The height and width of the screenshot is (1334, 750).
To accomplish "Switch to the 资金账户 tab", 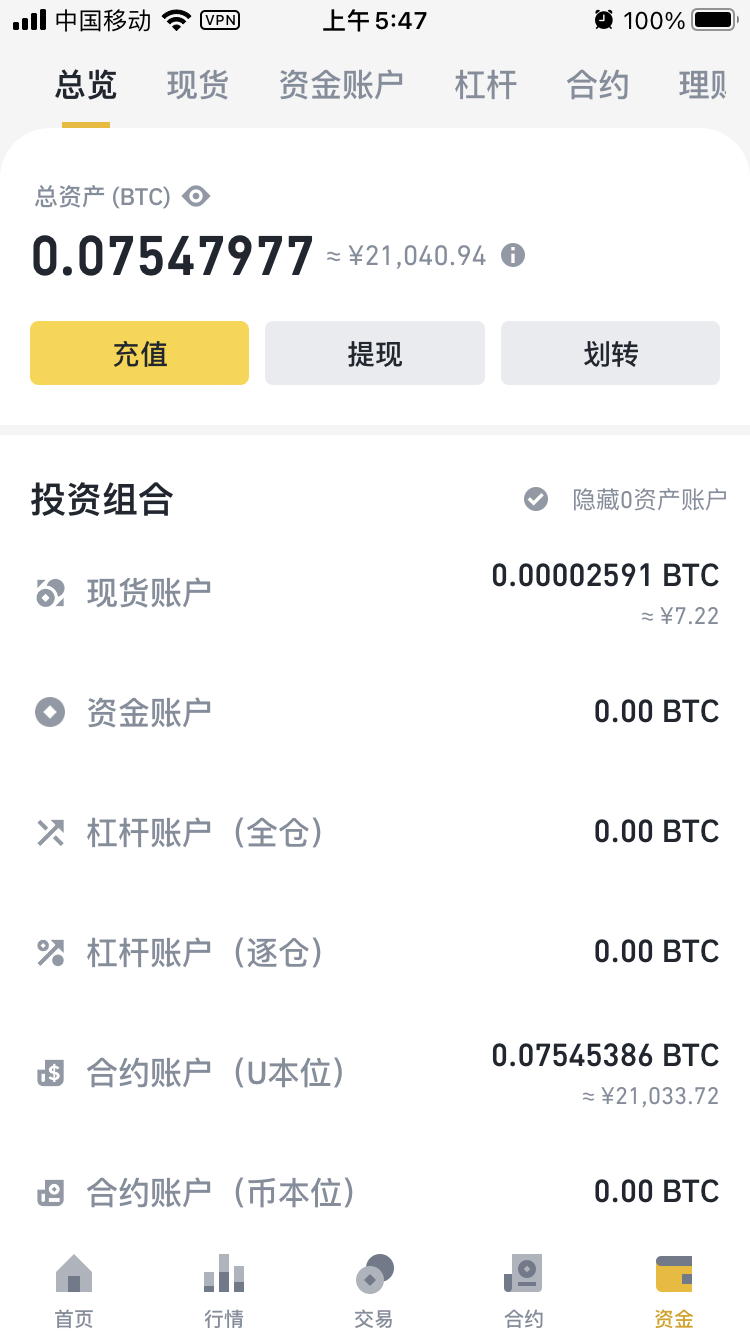I will pos(341,85).
